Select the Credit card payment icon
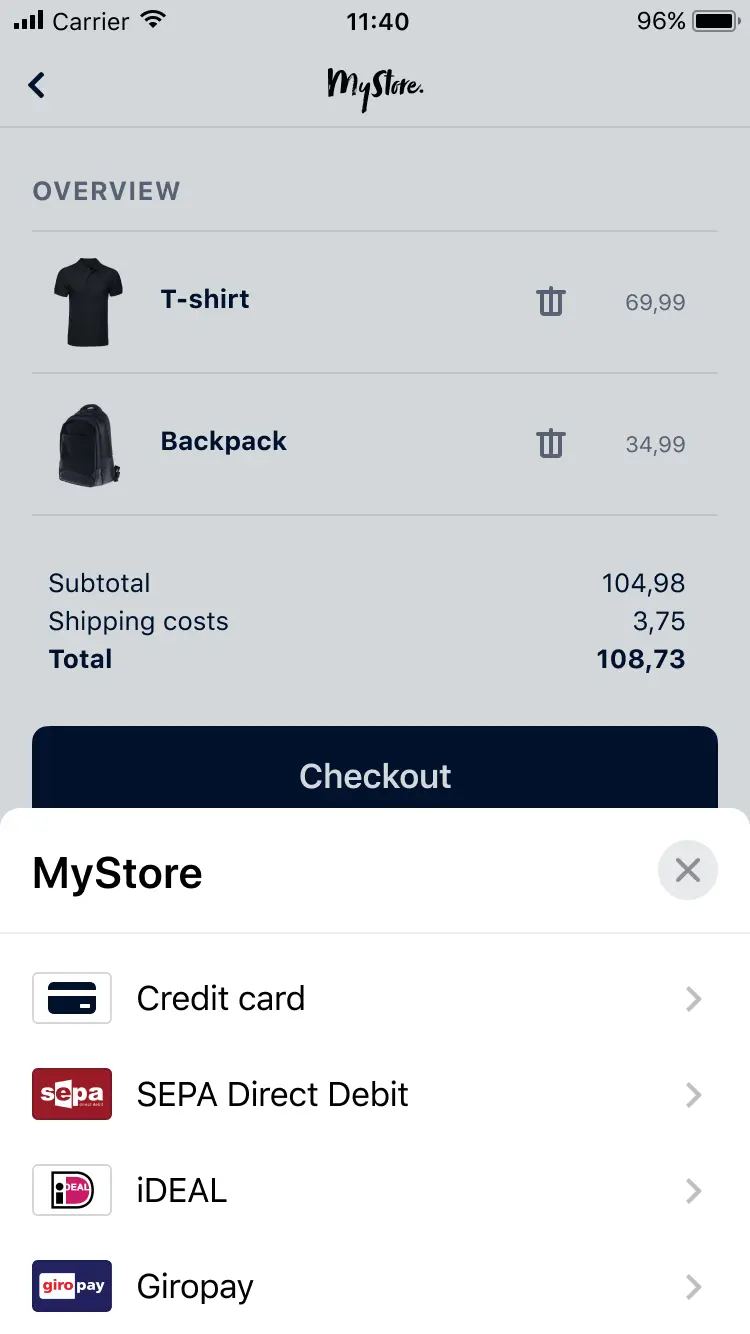The image size is (750, 1334). point(71,998)
